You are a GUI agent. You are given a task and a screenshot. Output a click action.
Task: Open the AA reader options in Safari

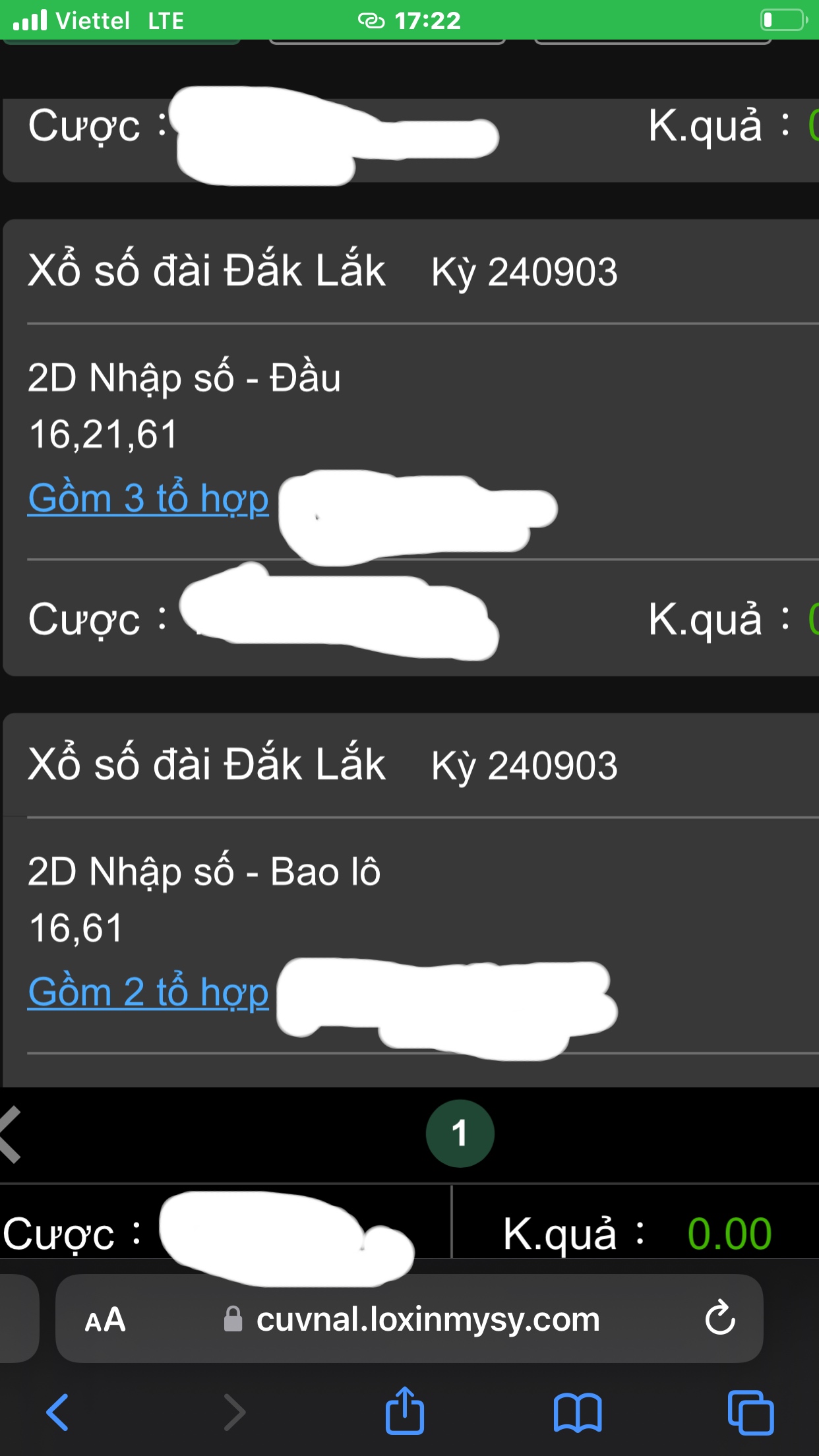[x=105, y=1319]
